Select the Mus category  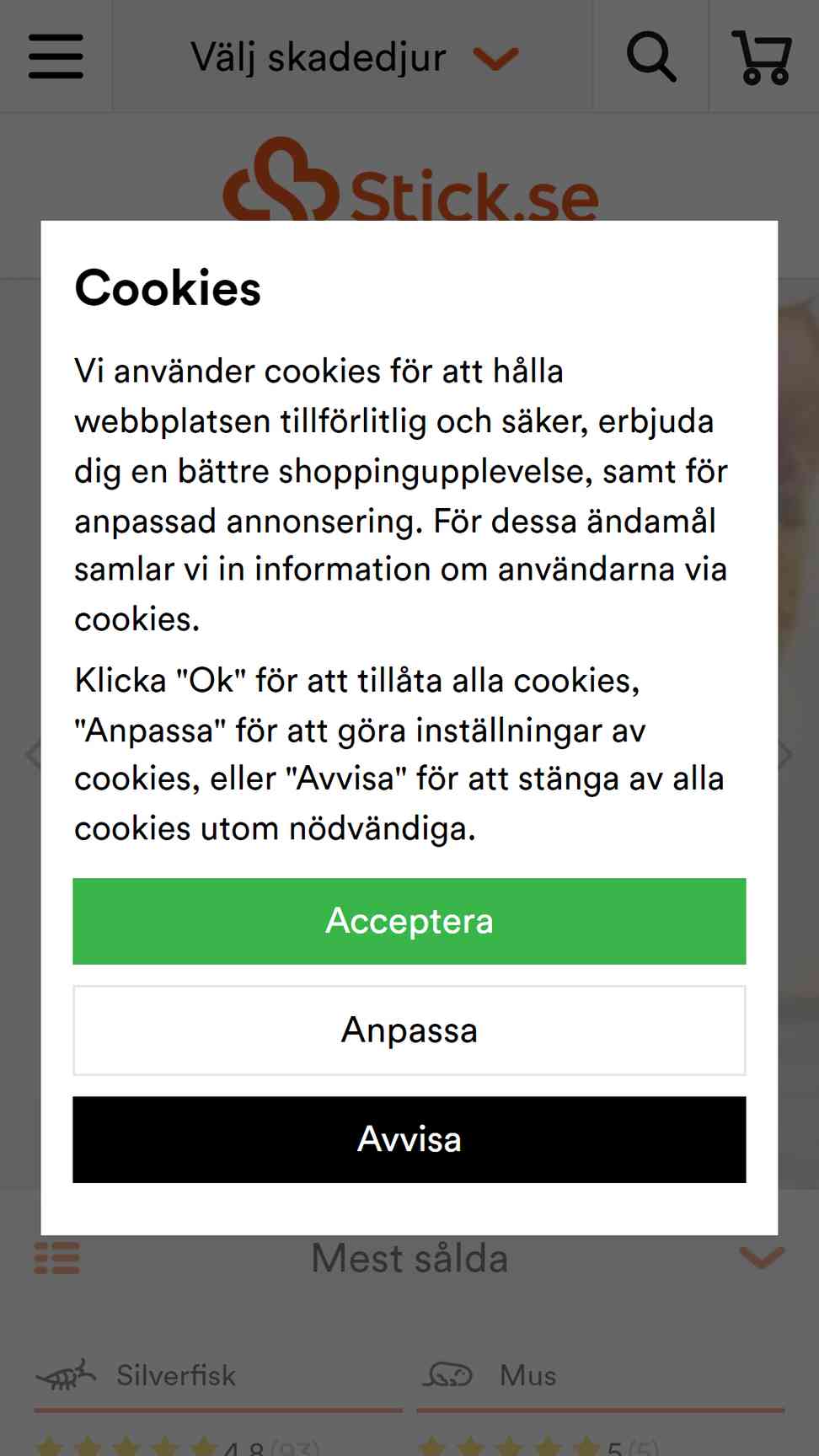click(x=601, y=1376)
